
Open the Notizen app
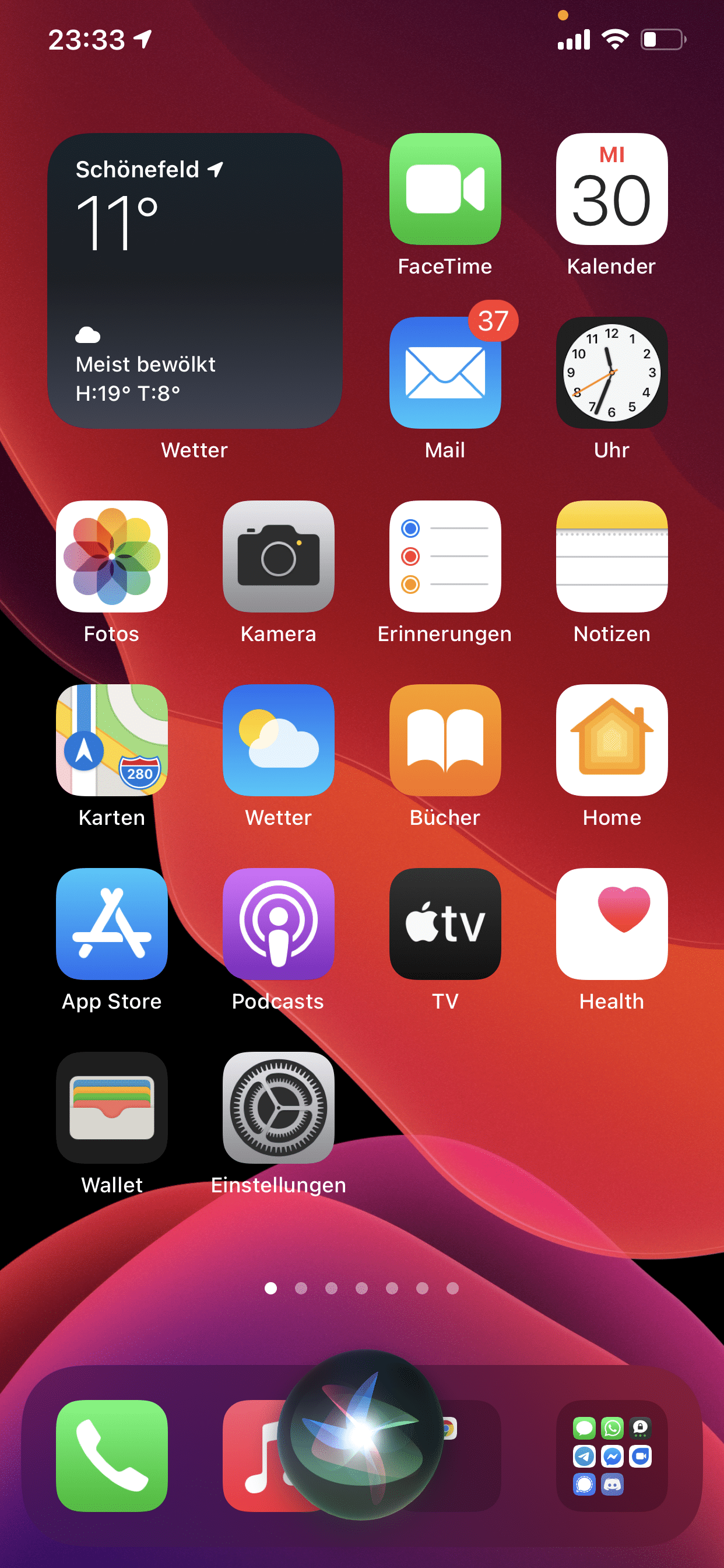point(611,556)
